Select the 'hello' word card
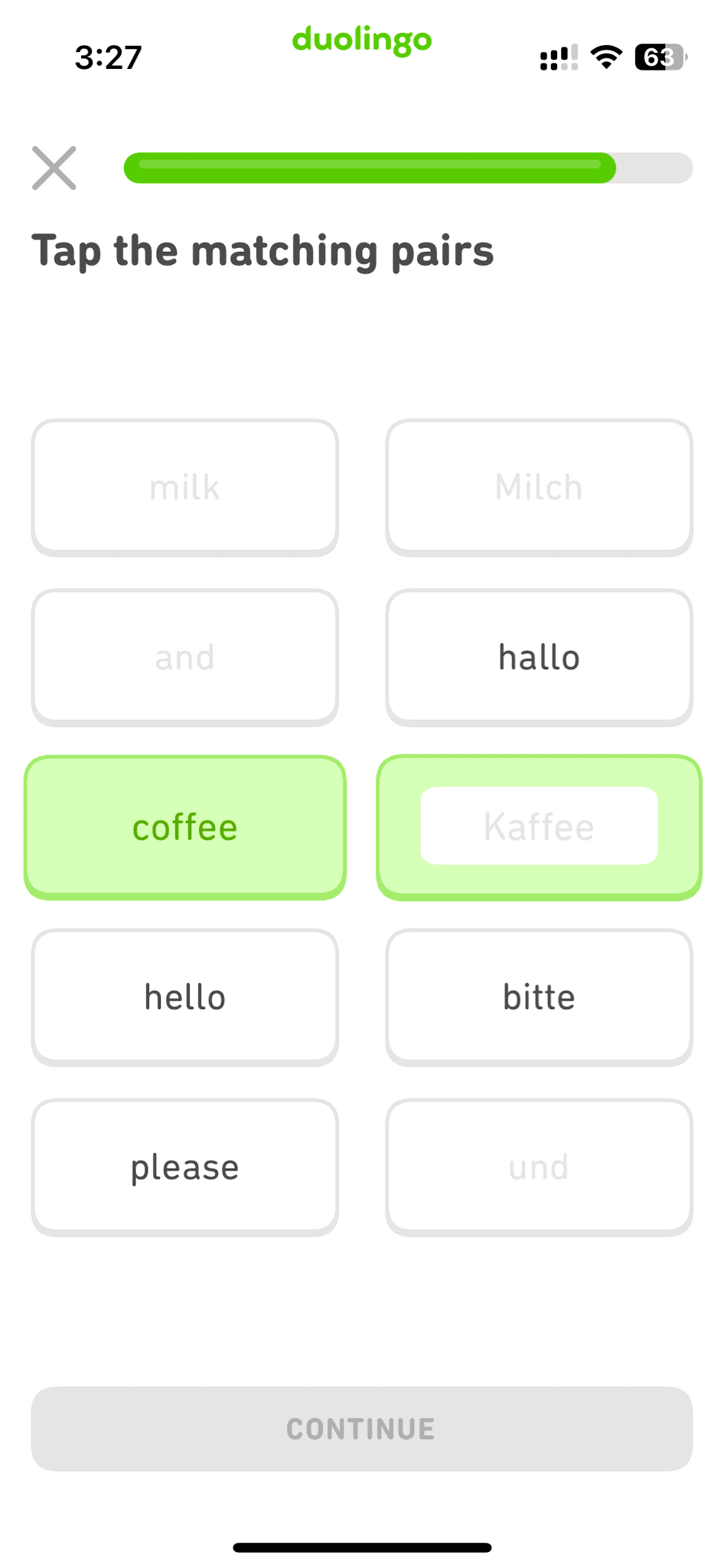Image resolution: width=724 pixels, height=1568 pixels. pos(184,996)
